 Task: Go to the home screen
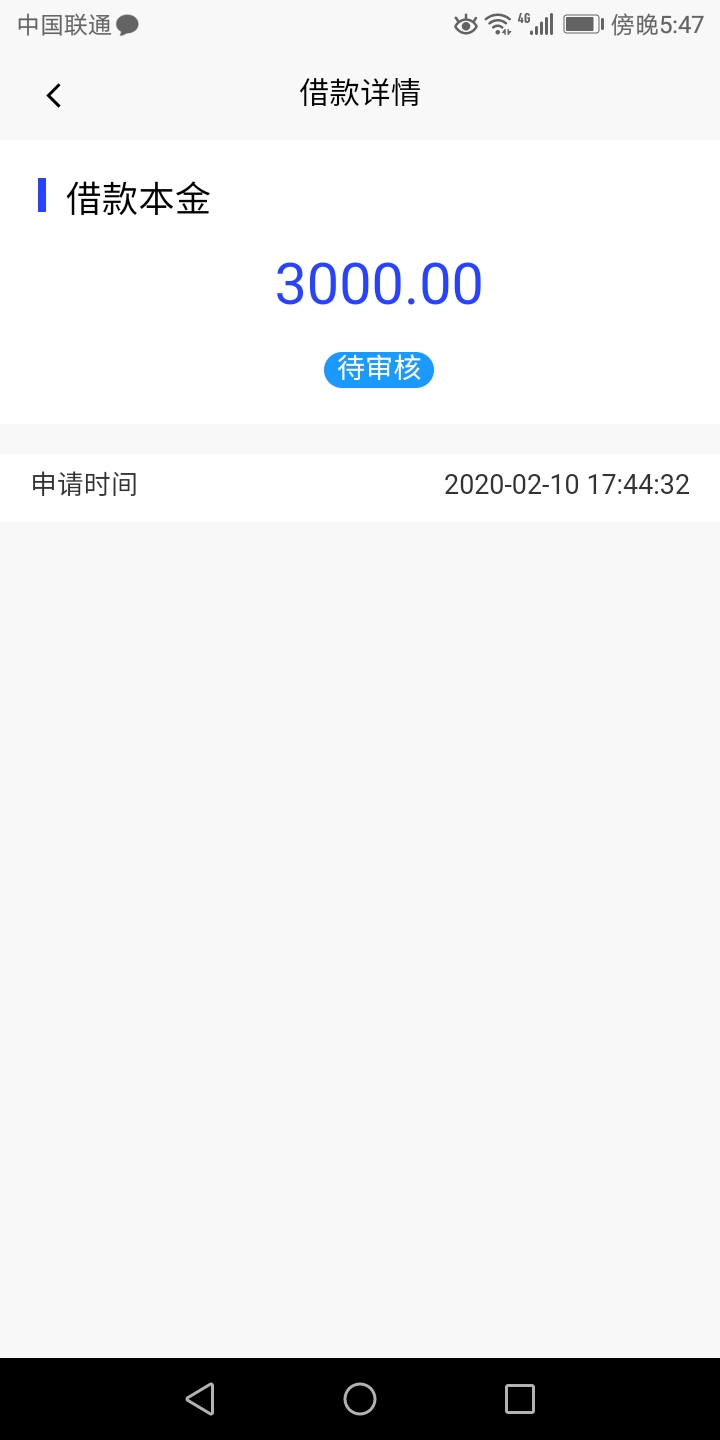tap(360, 1398)
